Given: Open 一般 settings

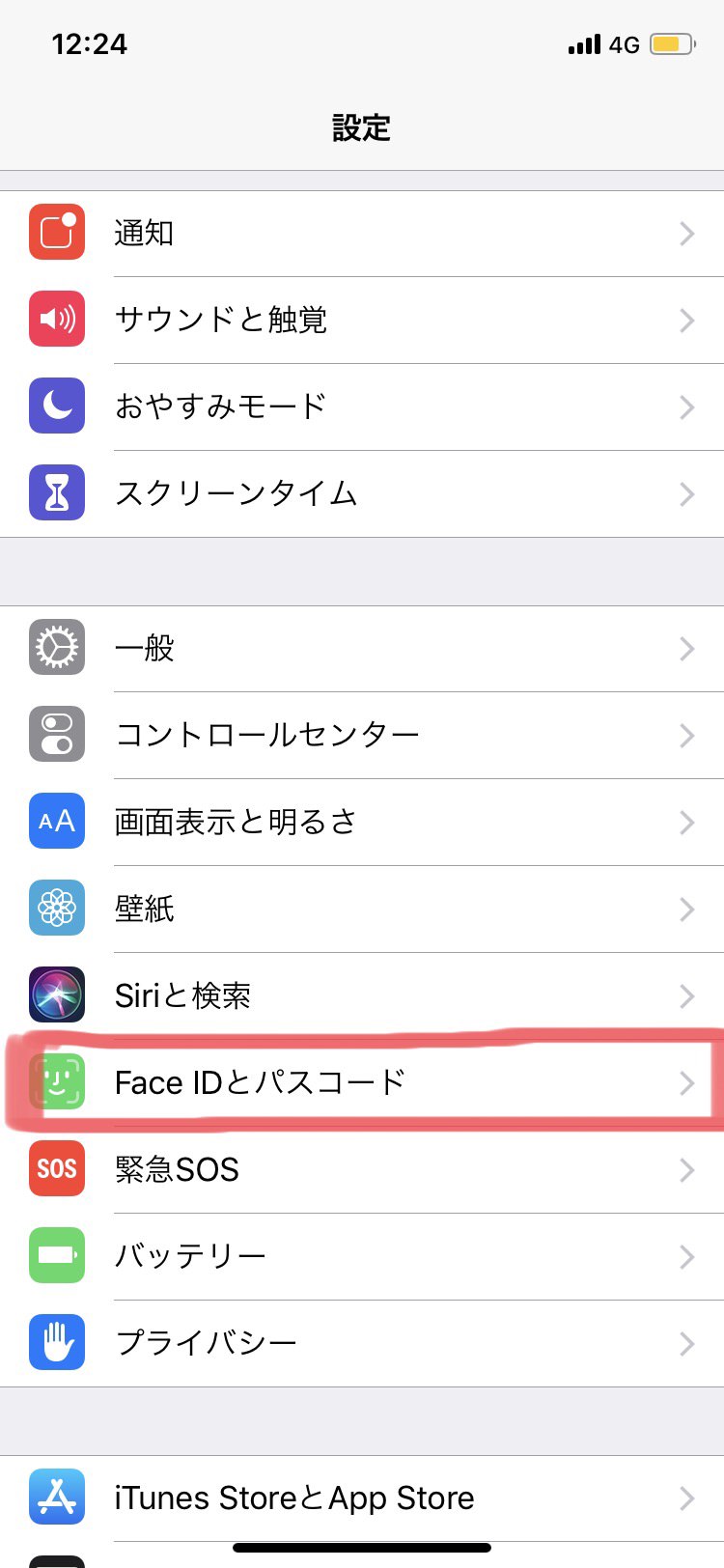Looking at the screenshot, I should [x=362, y=648].
